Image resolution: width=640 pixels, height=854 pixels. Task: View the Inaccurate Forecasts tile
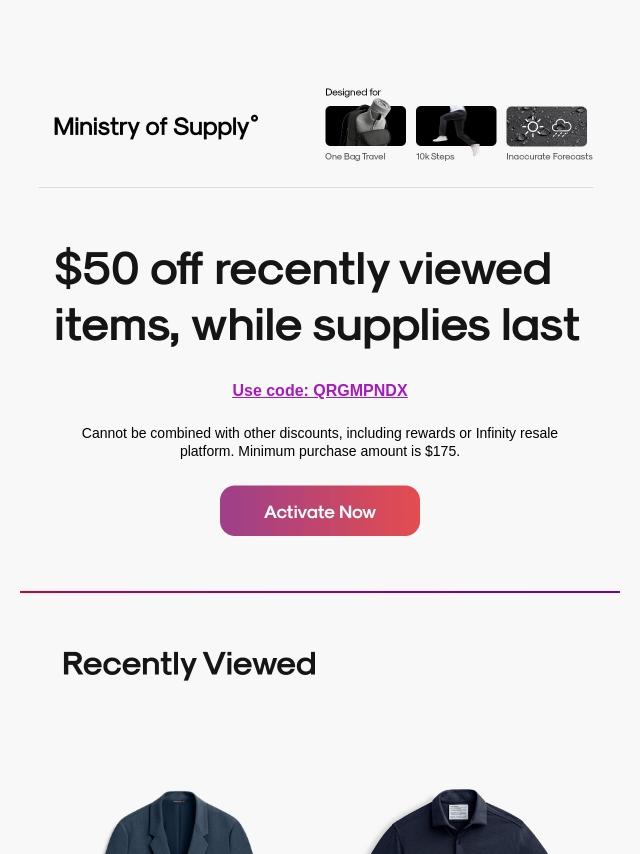547,127
